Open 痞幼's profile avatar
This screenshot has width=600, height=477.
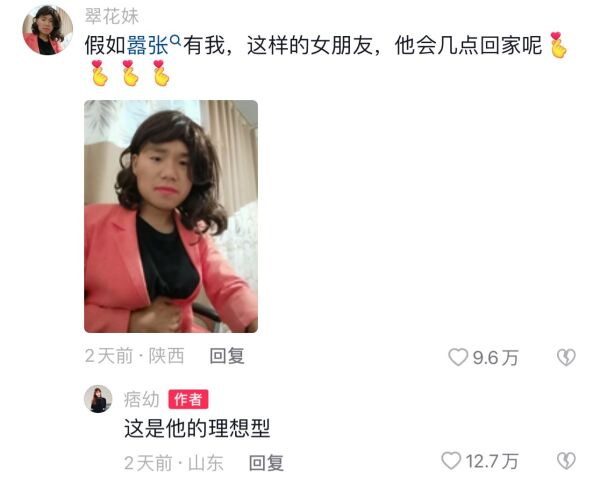coord(97,399)
